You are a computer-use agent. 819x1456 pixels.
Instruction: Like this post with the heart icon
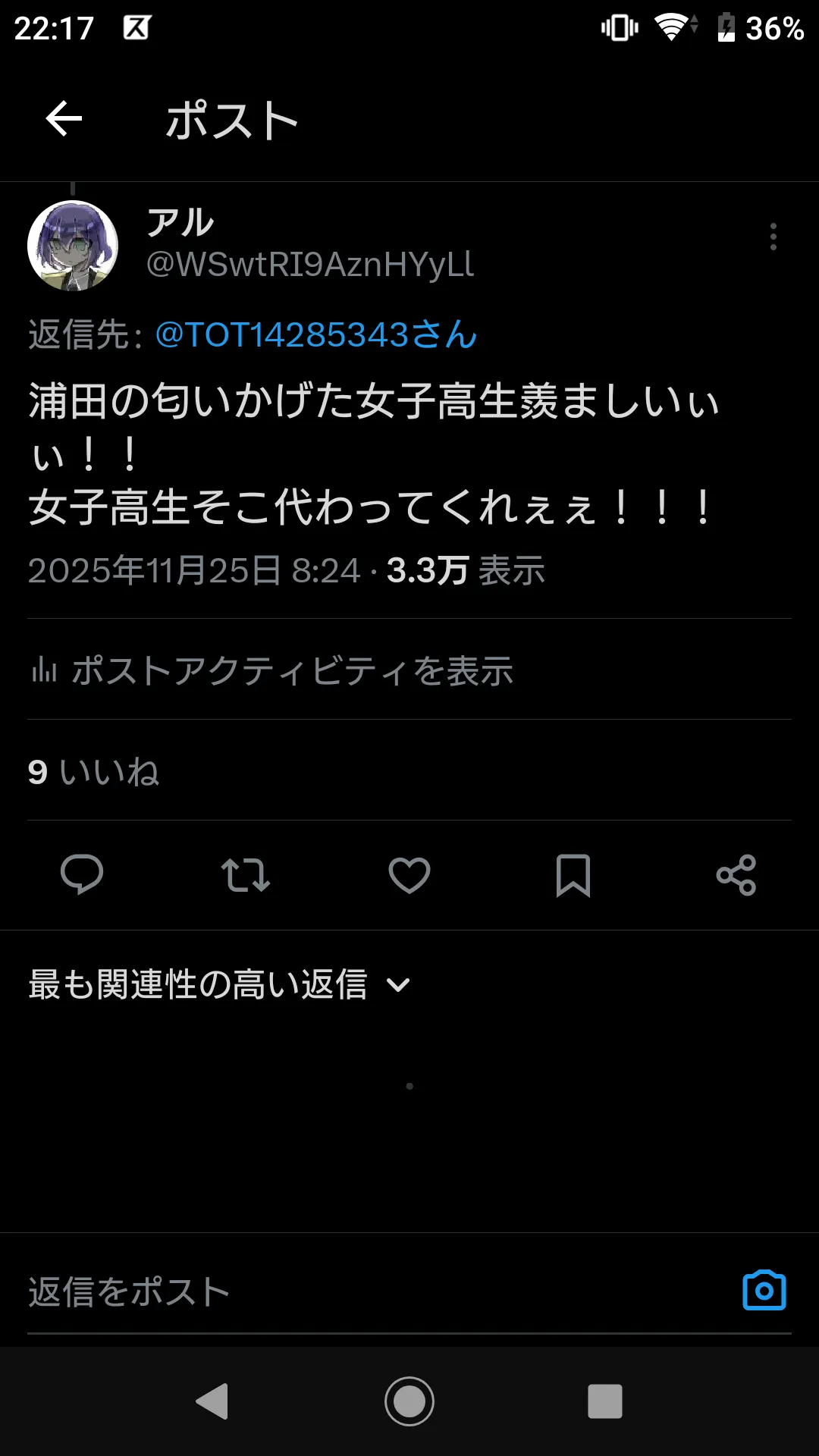click(409, 875)
